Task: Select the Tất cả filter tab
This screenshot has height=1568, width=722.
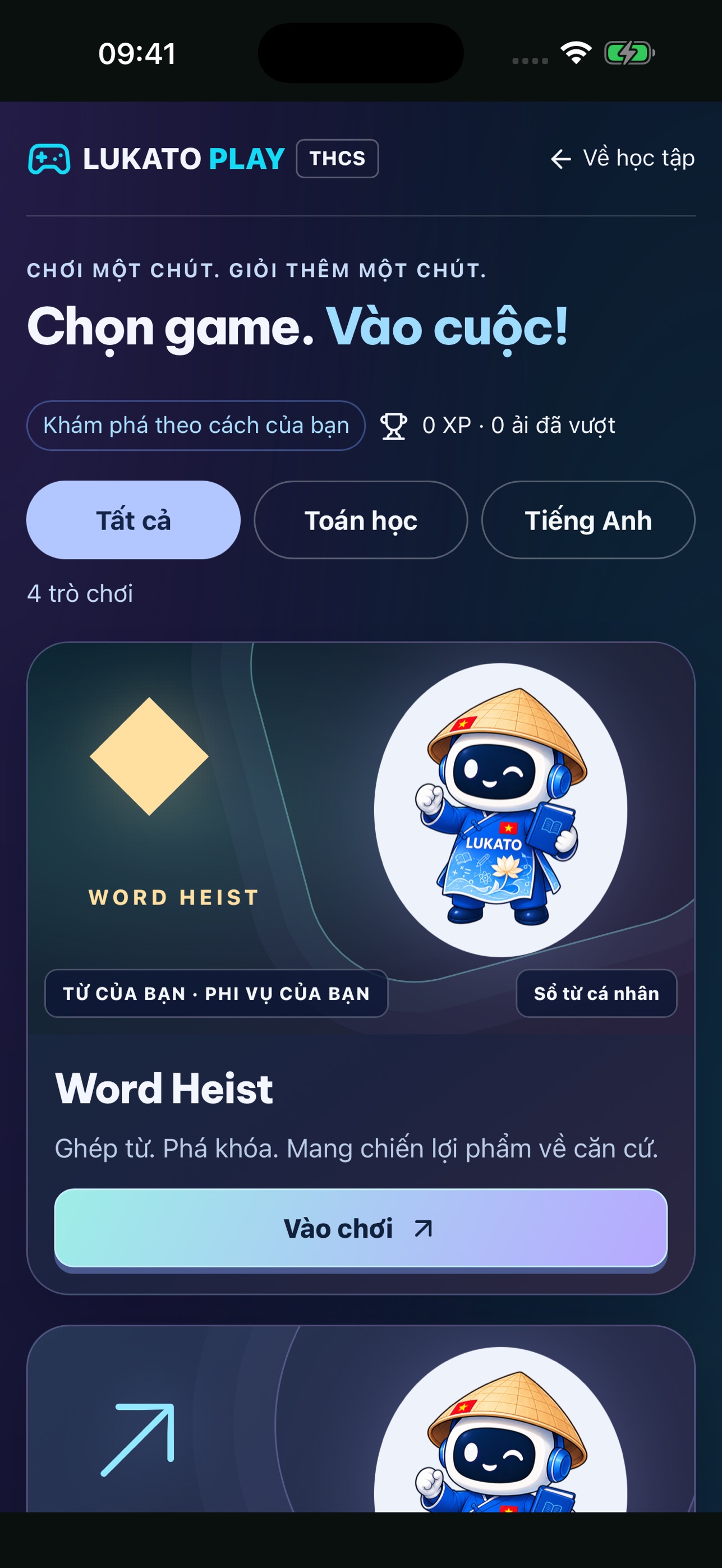Action: coord(134,520)
